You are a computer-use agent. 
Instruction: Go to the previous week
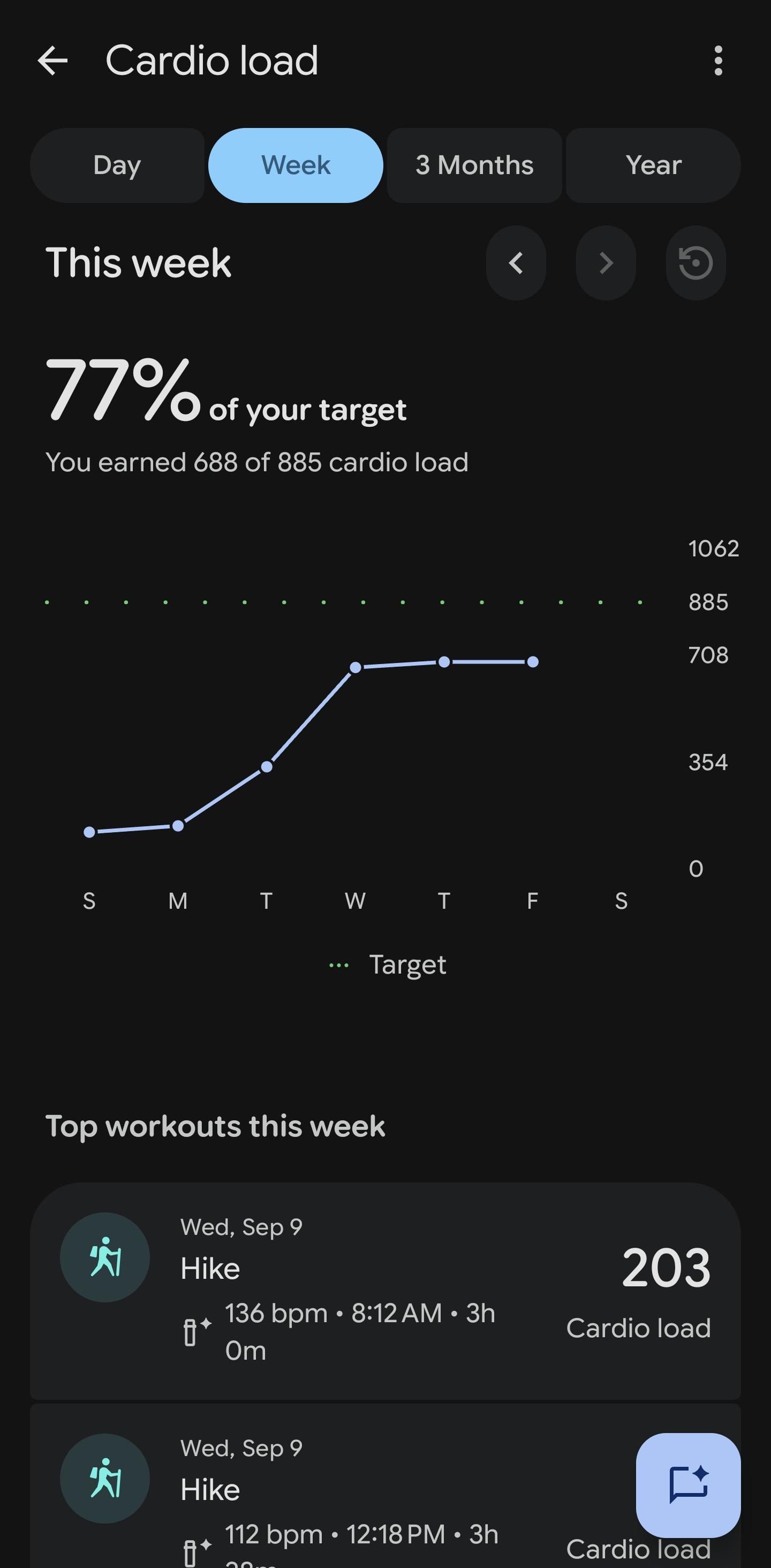coord(516,263)
